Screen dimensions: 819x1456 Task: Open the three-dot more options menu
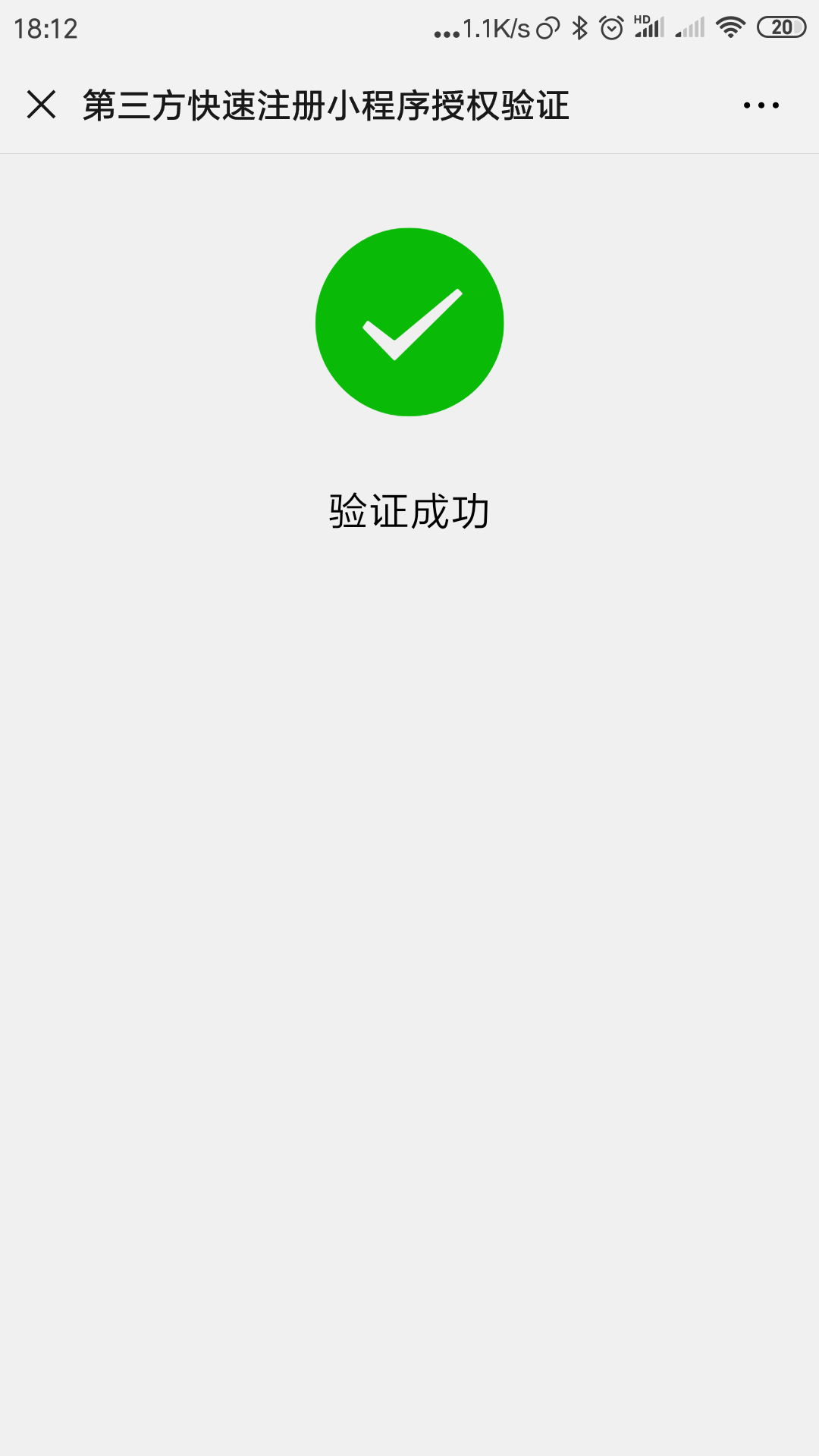point(761,105)
